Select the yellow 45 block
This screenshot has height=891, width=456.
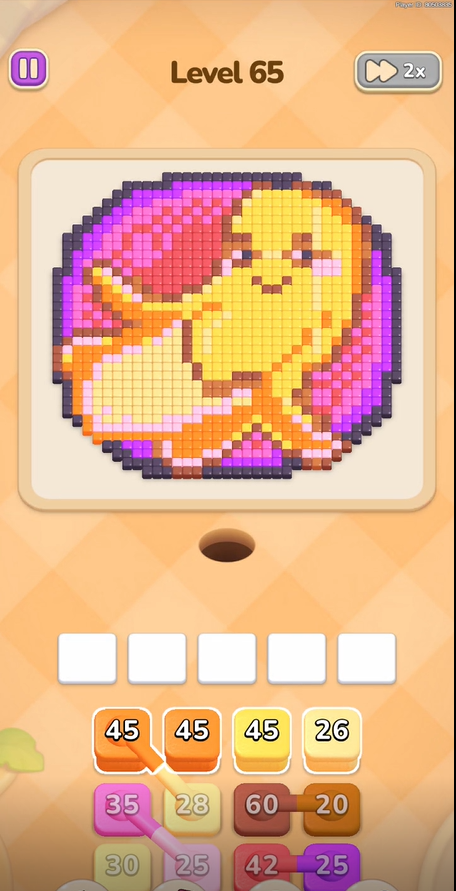[262, 739]
